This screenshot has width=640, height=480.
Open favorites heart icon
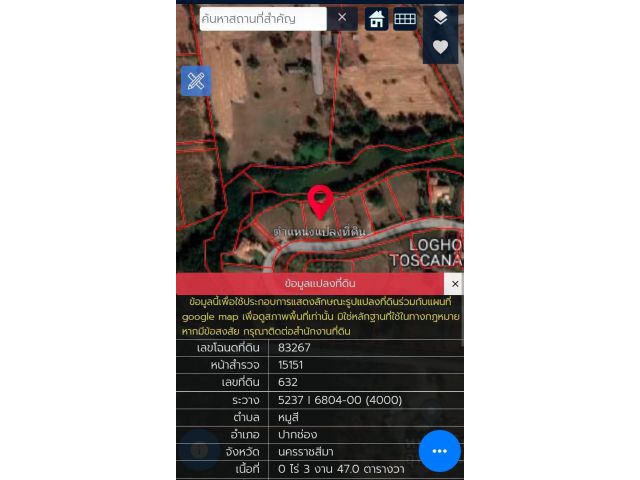[x=440, y=47]
